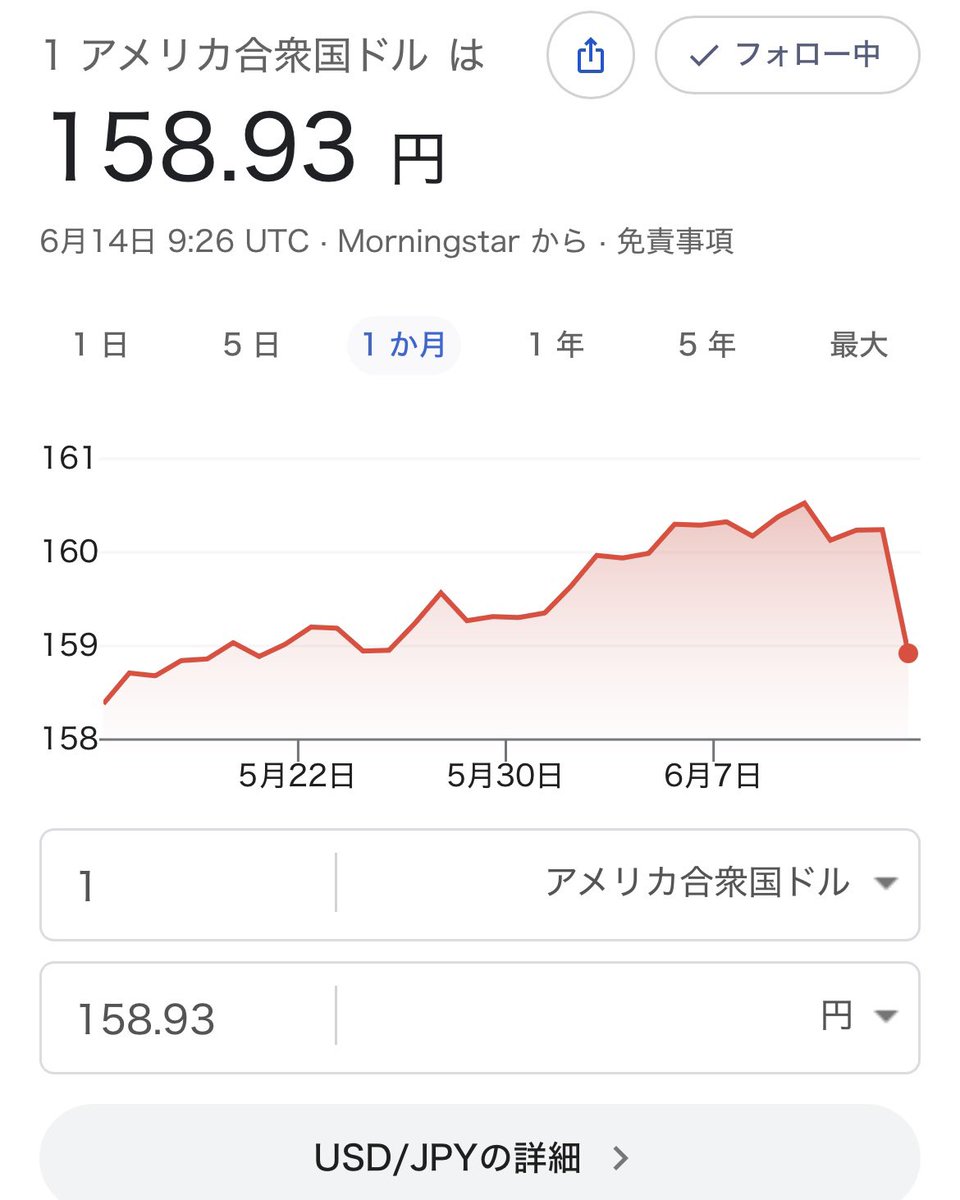Tap the フォロー中 button to unfollow
Screen dimensions: 960x1200
coord(787,54)
